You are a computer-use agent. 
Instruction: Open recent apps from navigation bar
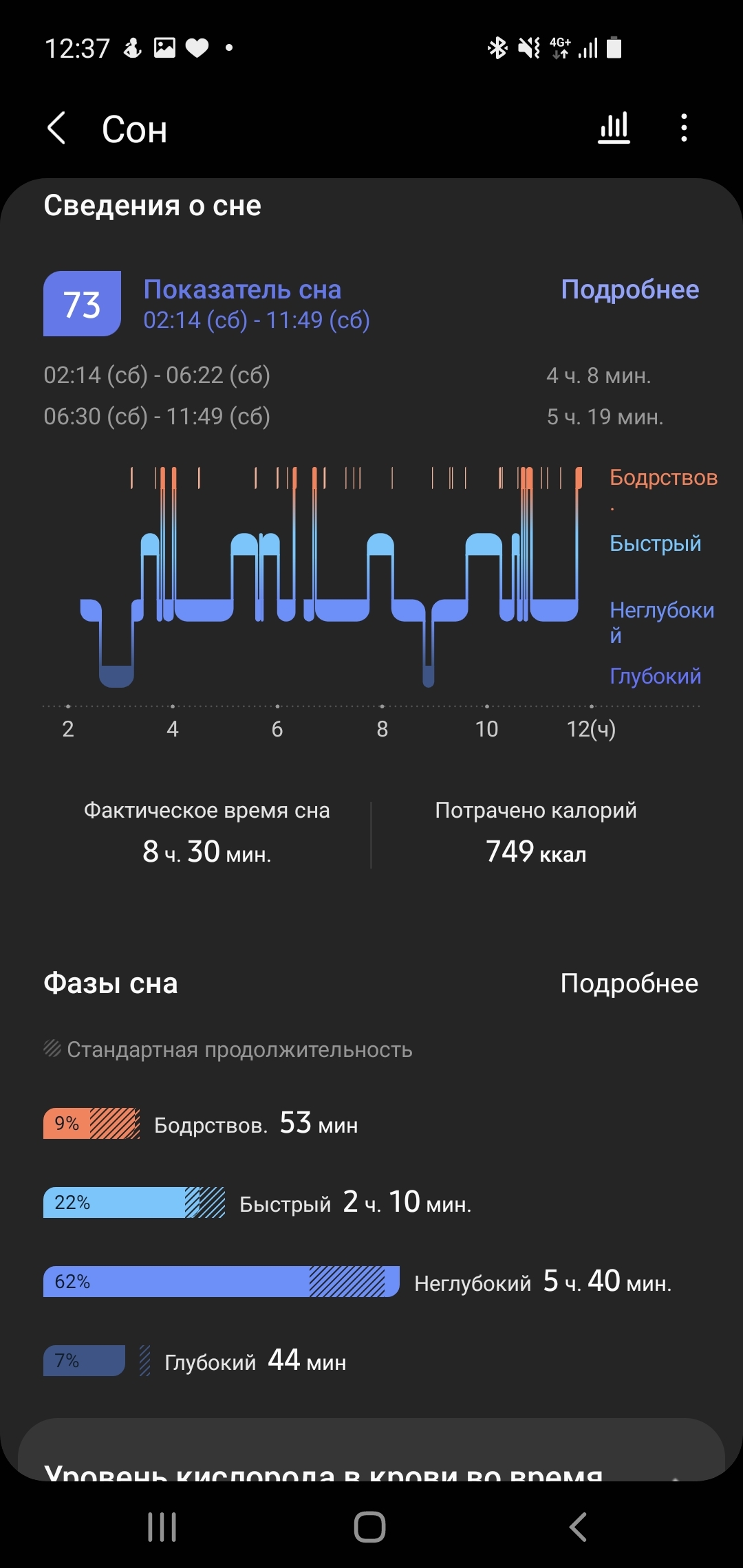(162, 1527)
